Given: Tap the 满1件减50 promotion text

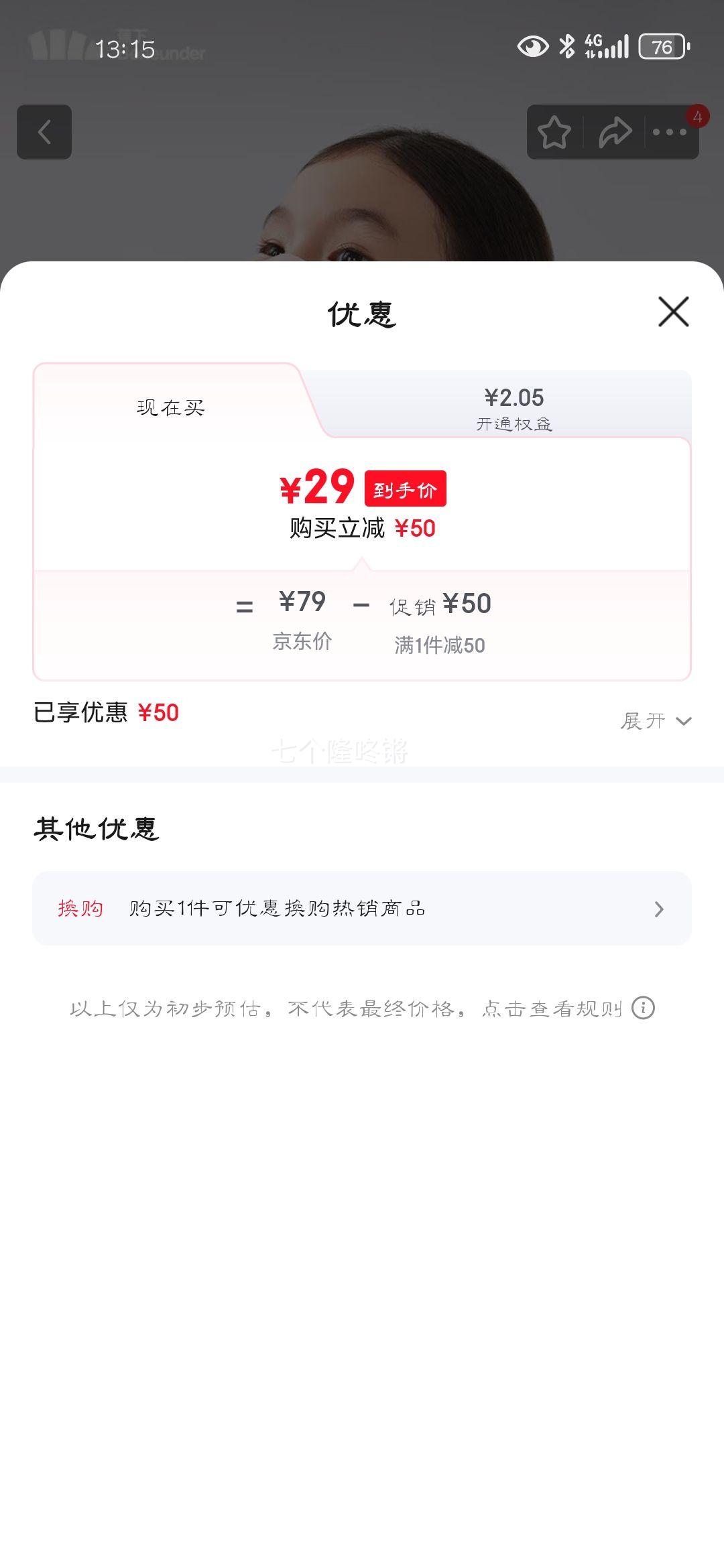Looking at the screenshot, I should (x=441, y=645).
